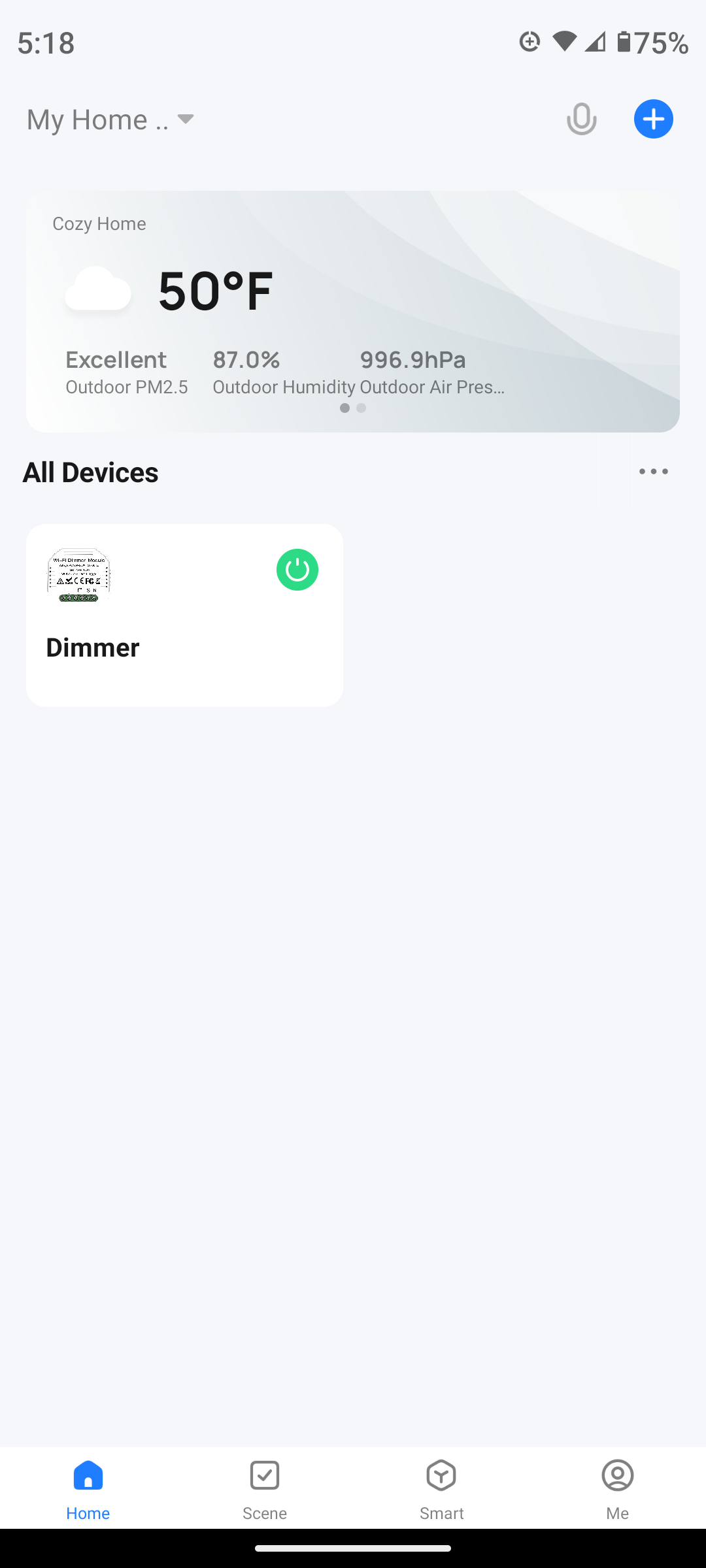Toggle the Dimmer power button
Screen dimensions: 706x1568
click(297, 570)
